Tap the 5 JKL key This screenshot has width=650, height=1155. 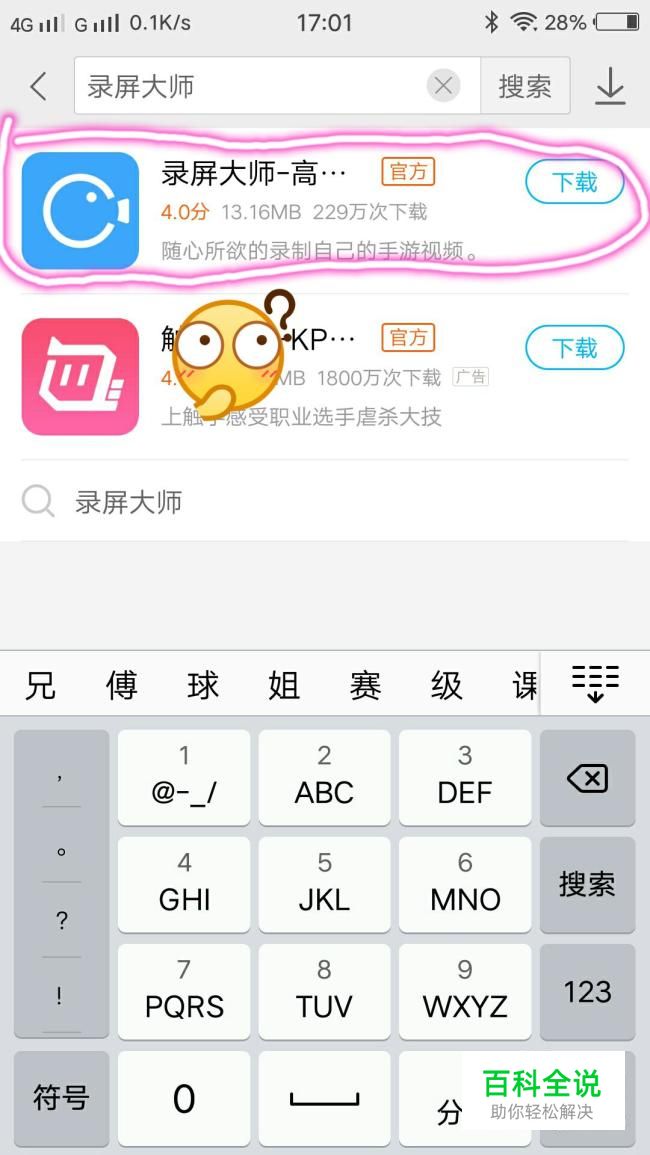(x=324, y=883)
